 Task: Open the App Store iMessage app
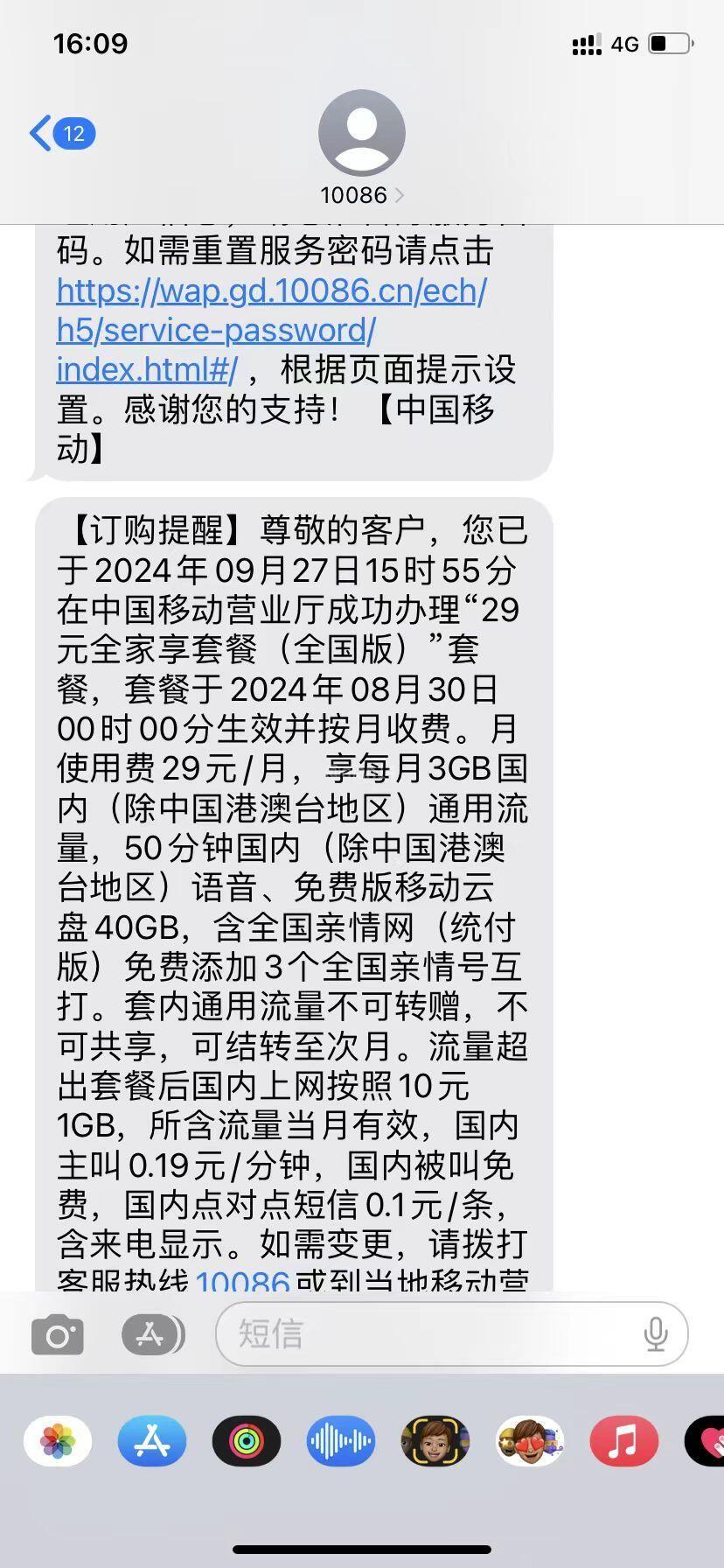152,1440
